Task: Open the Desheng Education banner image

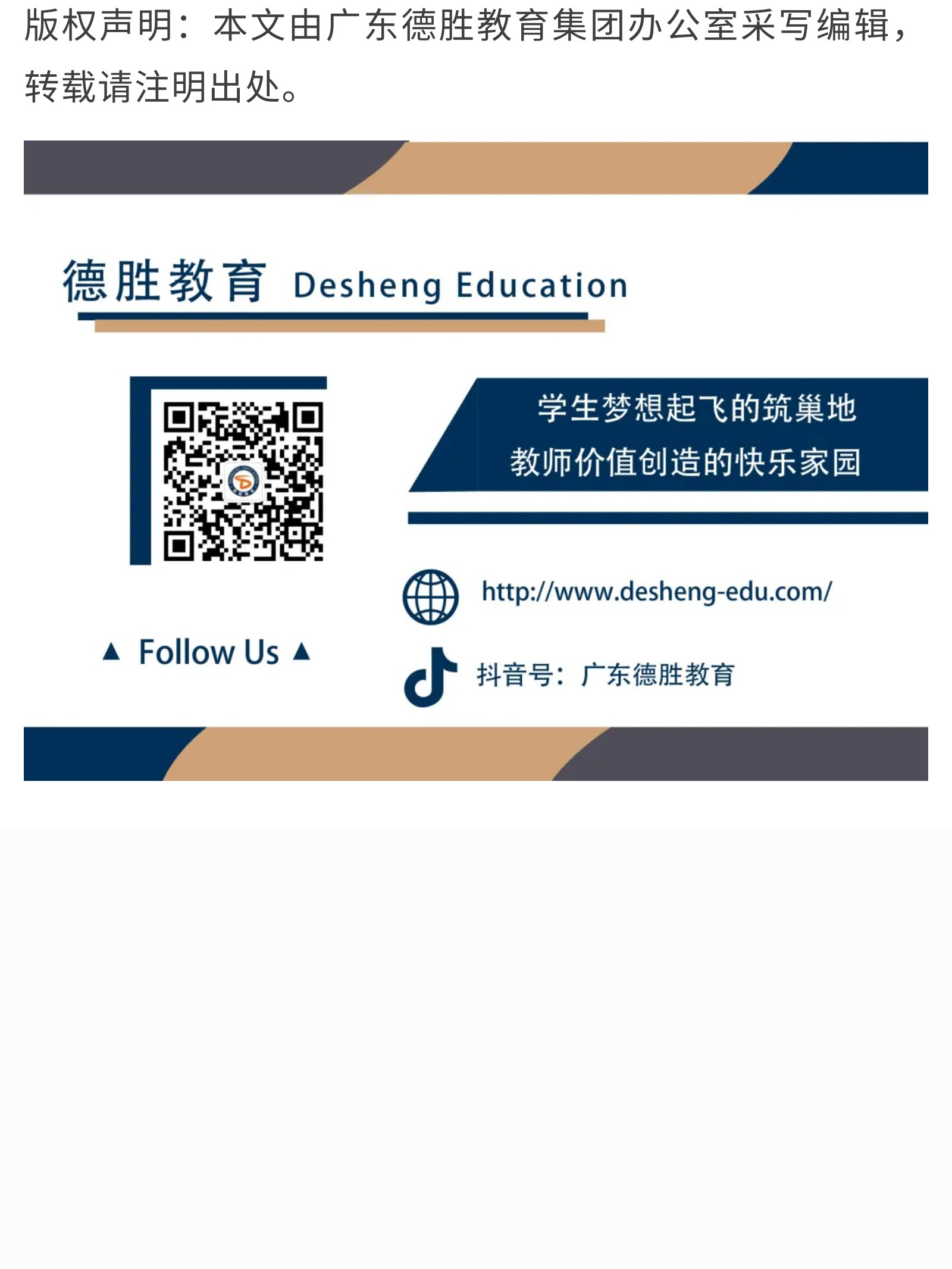Action: coord(476,460)
